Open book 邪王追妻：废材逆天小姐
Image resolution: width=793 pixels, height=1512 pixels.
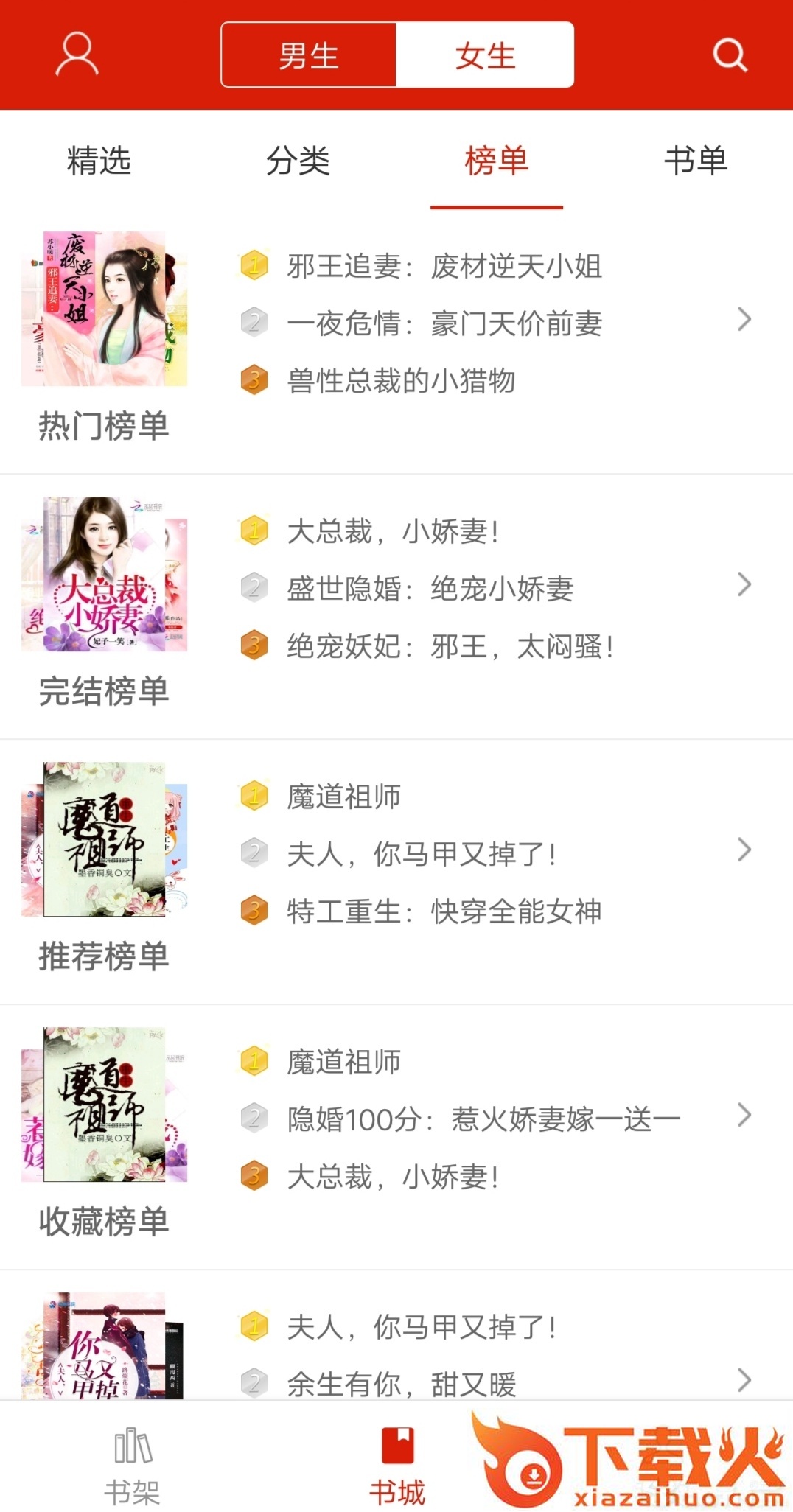coord(444,266)
